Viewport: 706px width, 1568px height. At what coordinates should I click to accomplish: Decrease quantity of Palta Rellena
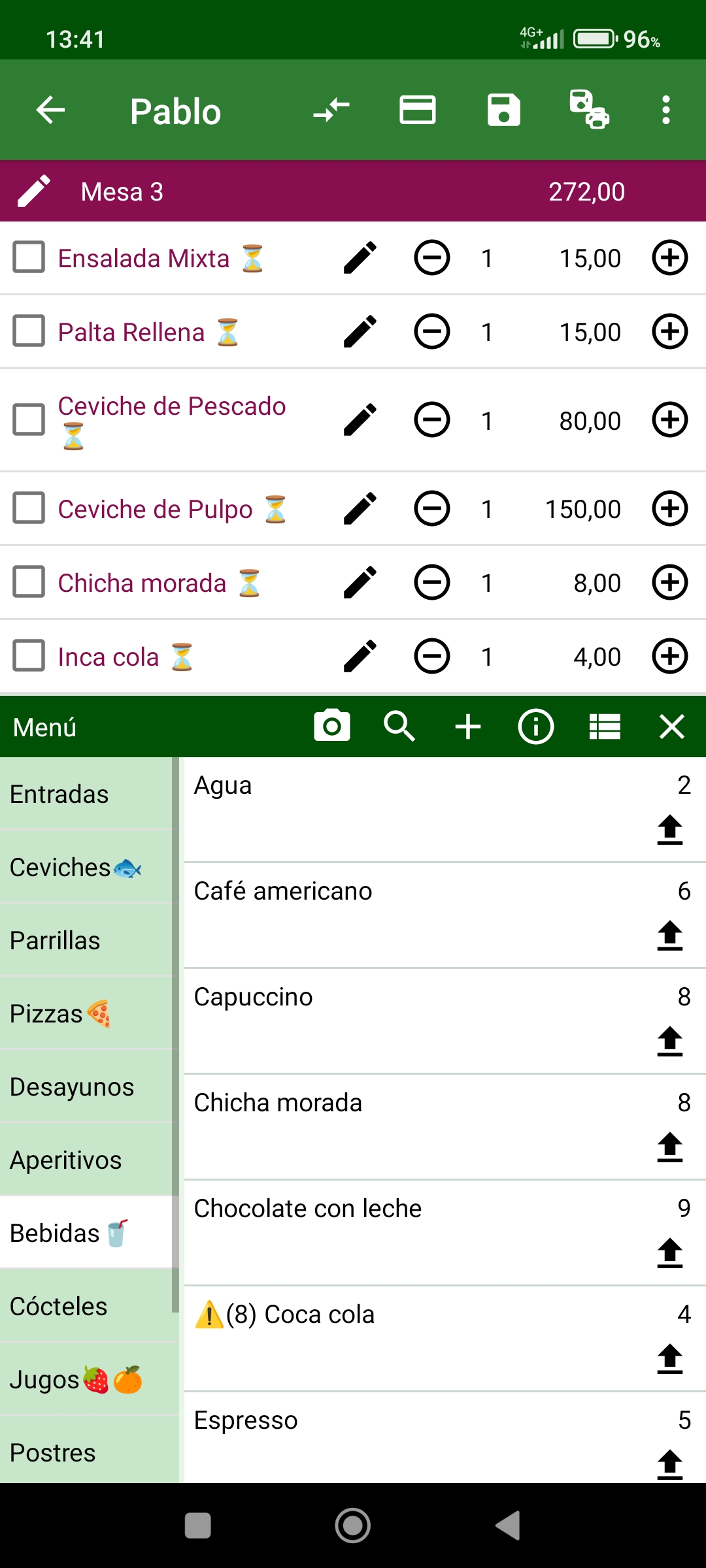tap(432, 331)
